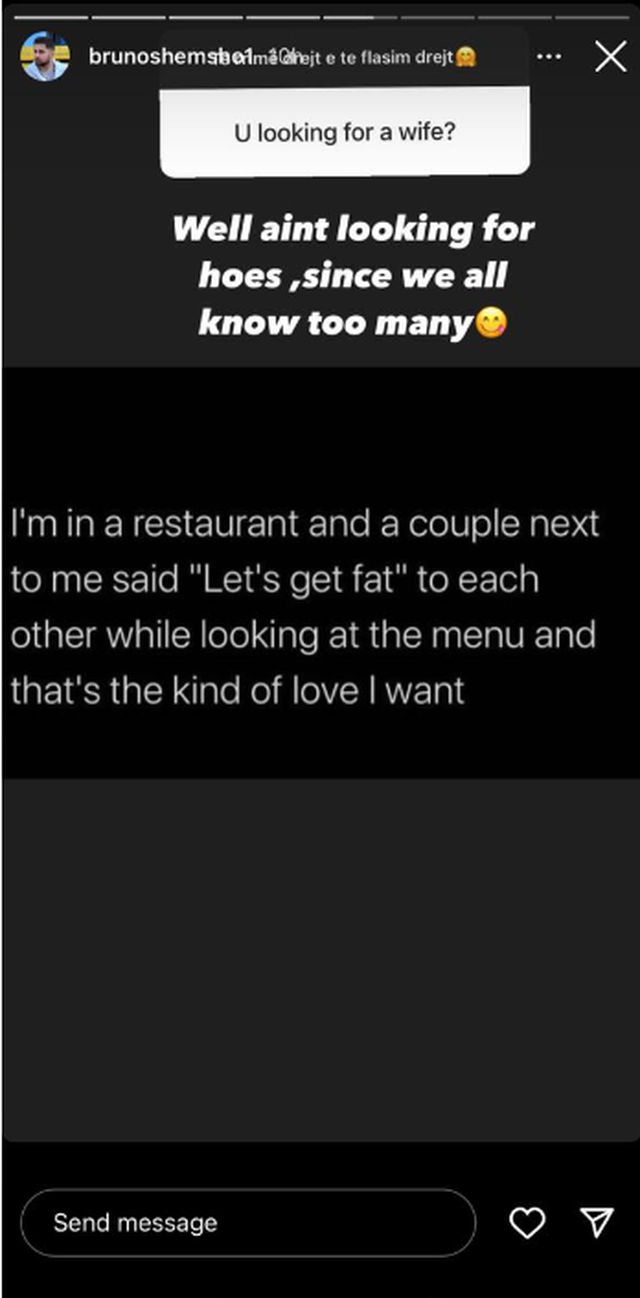Open the story author's profile picture
Viewport: 640px width, 1298px height.
(45, 57)
